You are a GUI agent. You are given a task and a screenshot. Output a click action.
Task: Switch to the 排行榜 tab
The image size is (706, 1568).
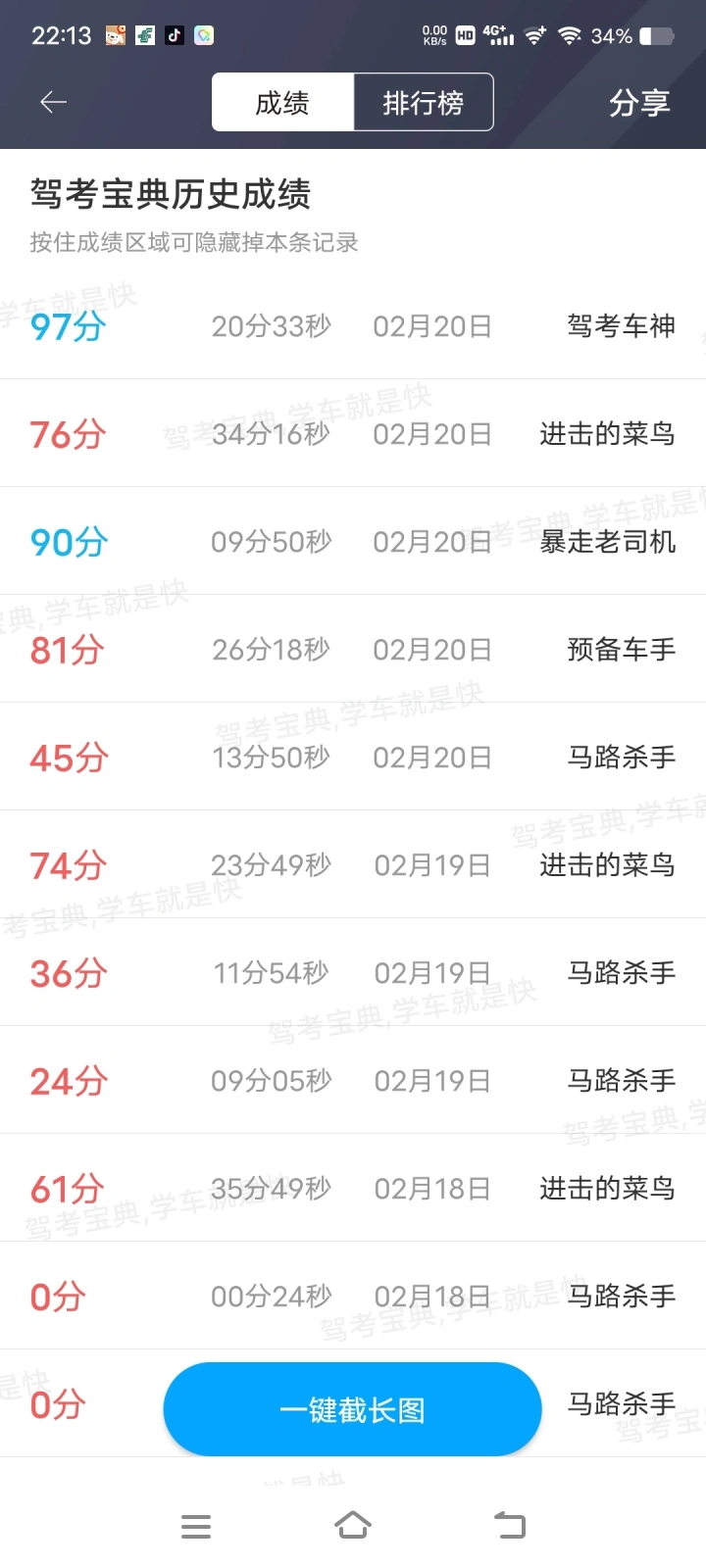click(424, 102)
